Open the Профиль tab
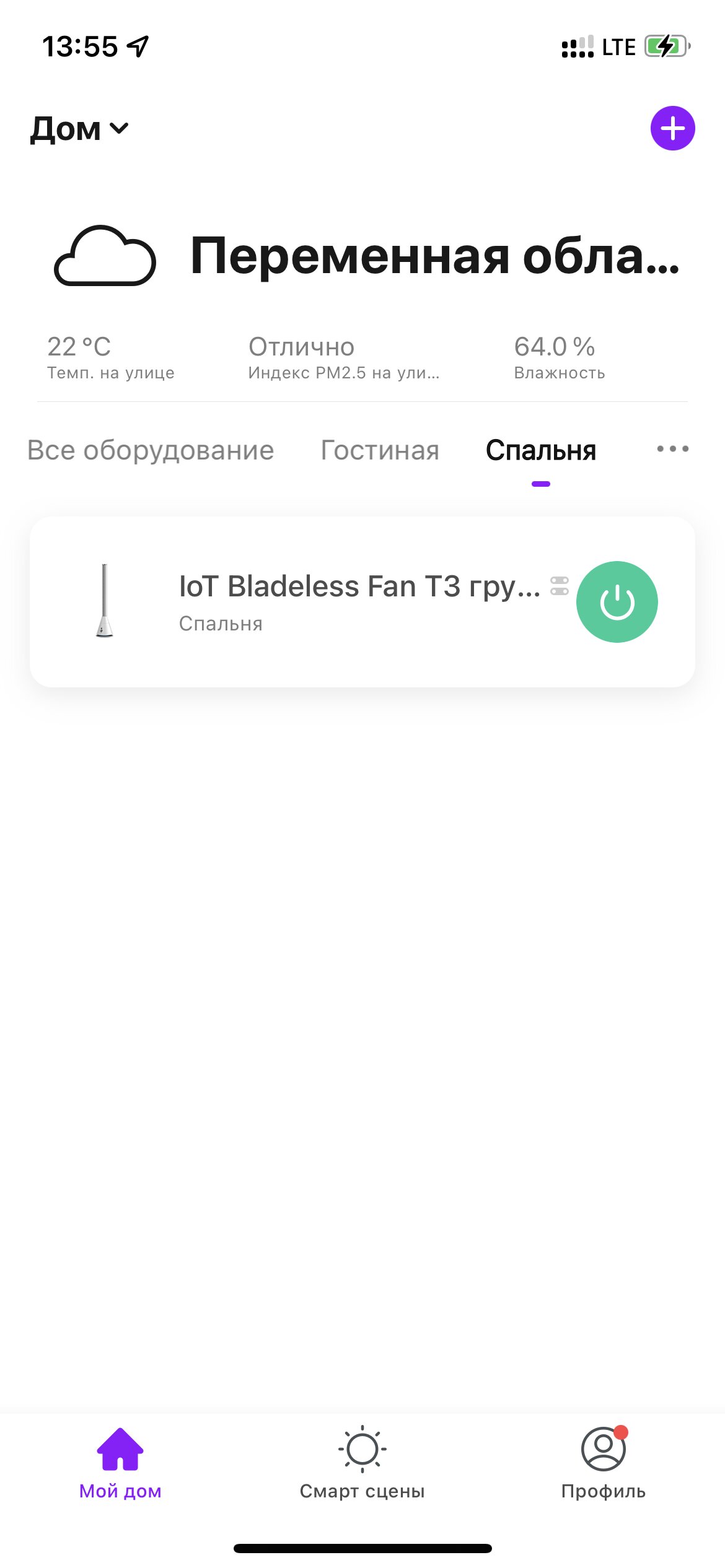The width and height of the screenshot is (725, 1568). point(604,1463)
